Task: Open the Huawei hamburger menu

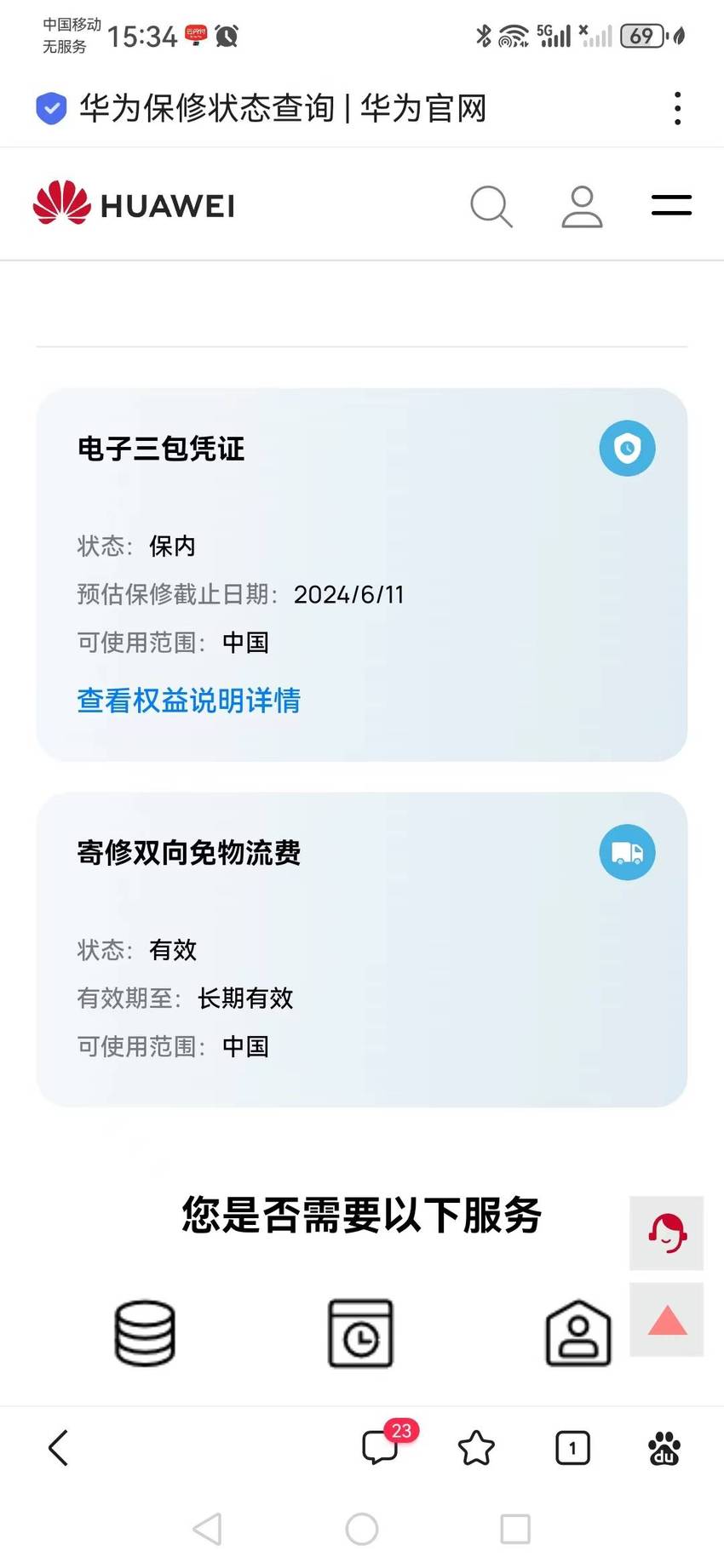Action: coord(671,205)
